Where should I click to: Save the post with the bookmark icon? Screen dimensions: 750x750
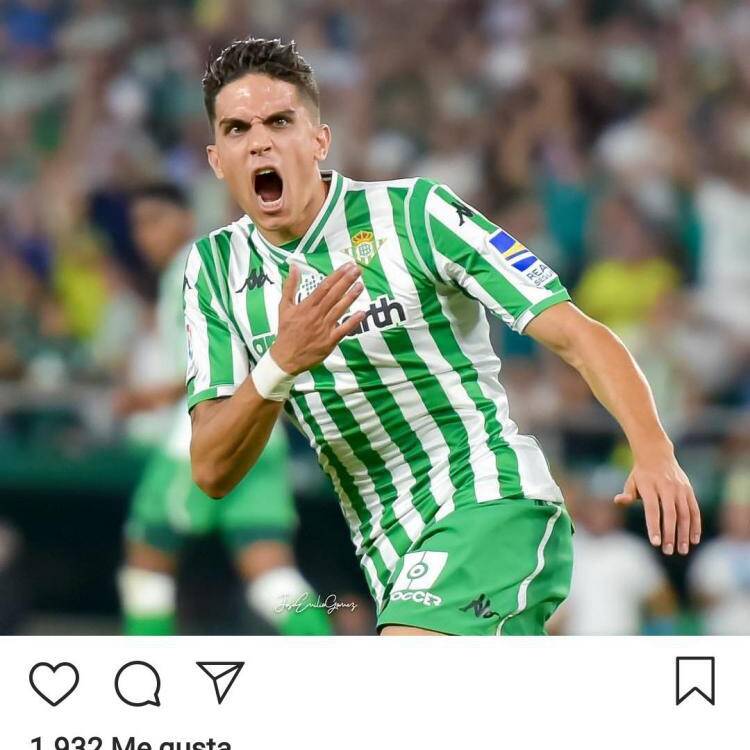695,681
